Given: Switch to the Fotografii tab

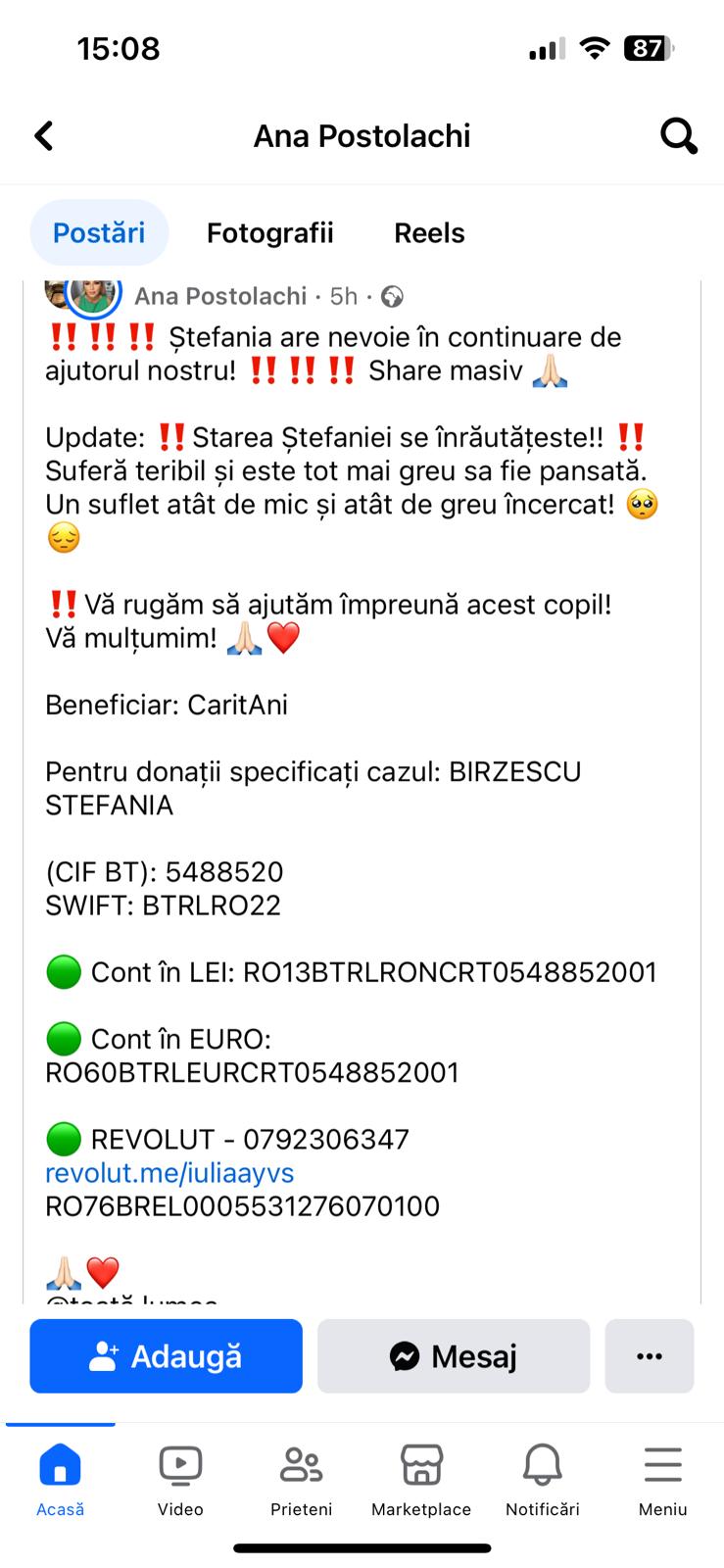Looking at the screenshot, I should coord(269,233).
